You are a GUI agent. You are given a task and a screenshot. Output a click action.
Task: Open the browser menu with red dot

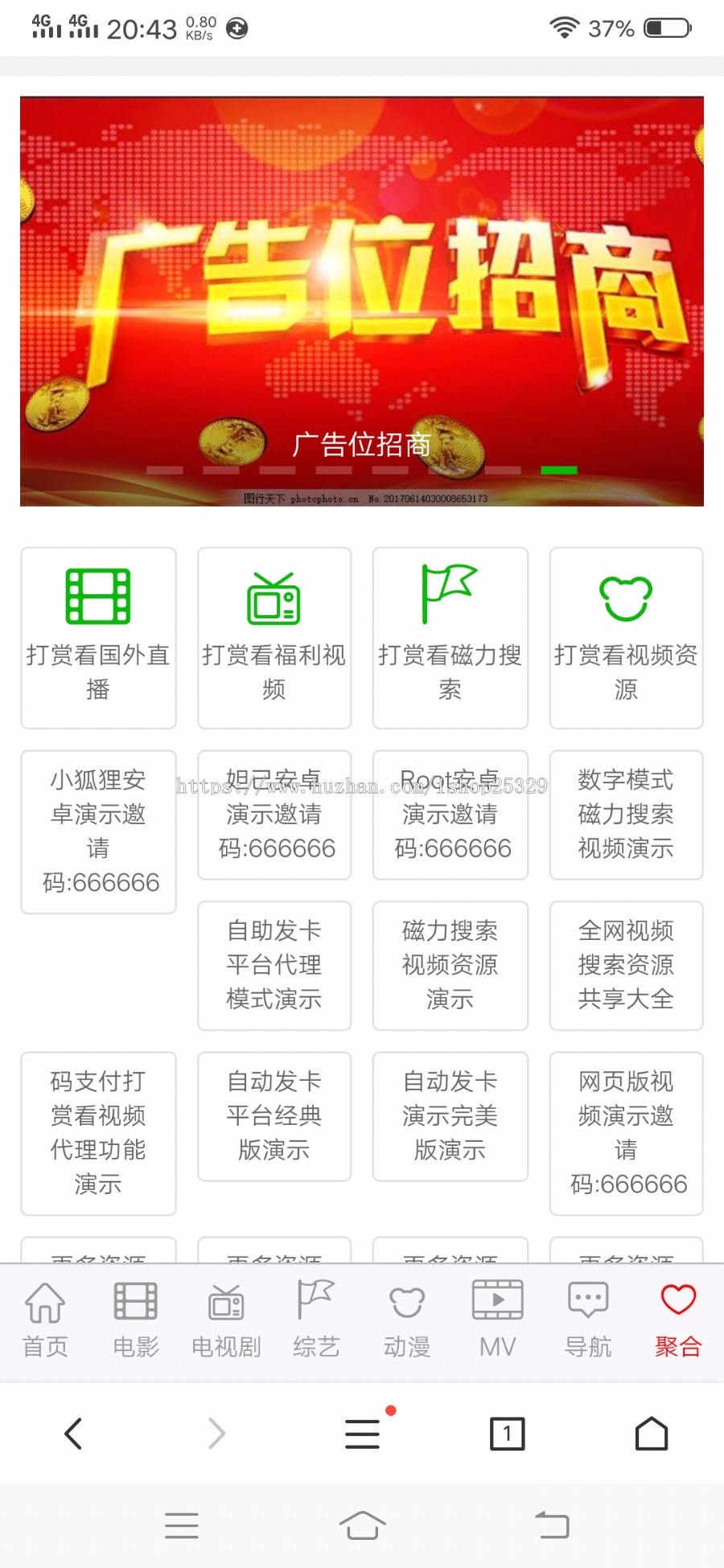(362, 1433)
